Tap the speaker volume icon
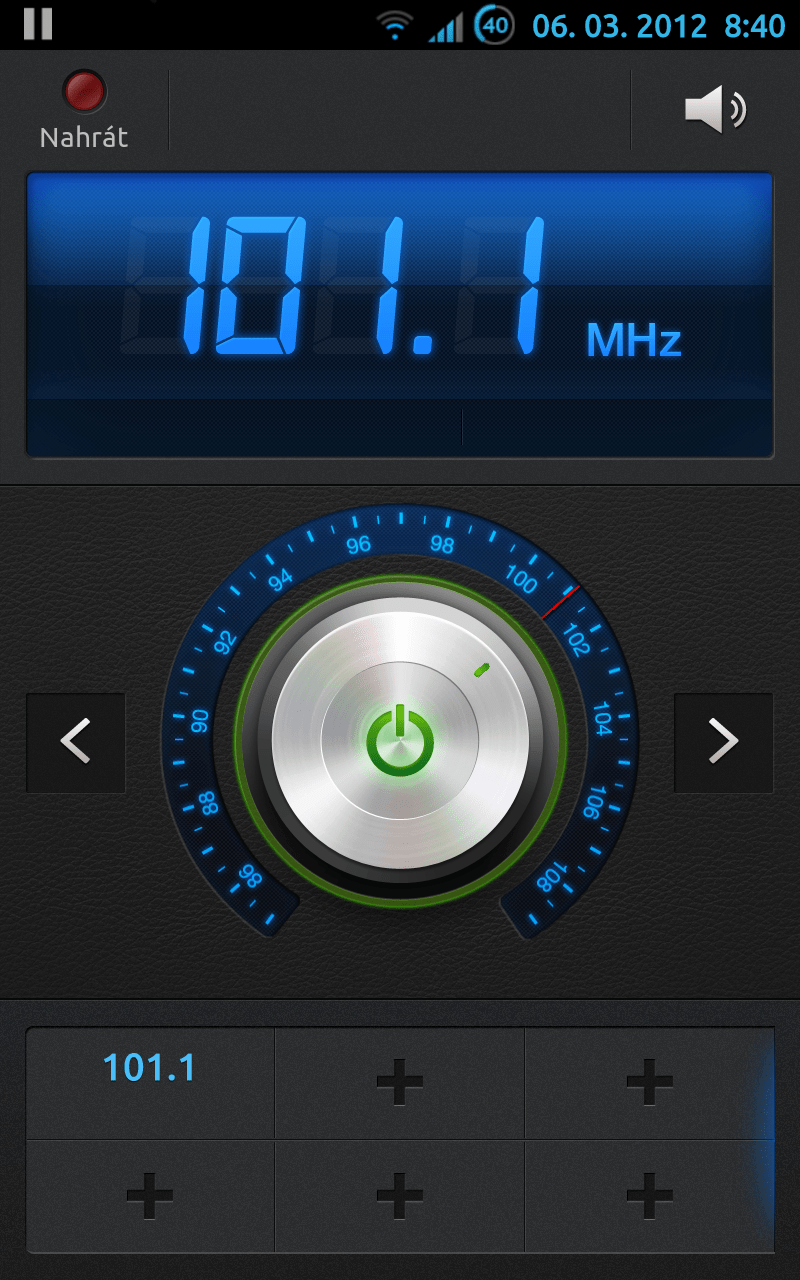800x1280 pixels. click(x=715, y=109)
